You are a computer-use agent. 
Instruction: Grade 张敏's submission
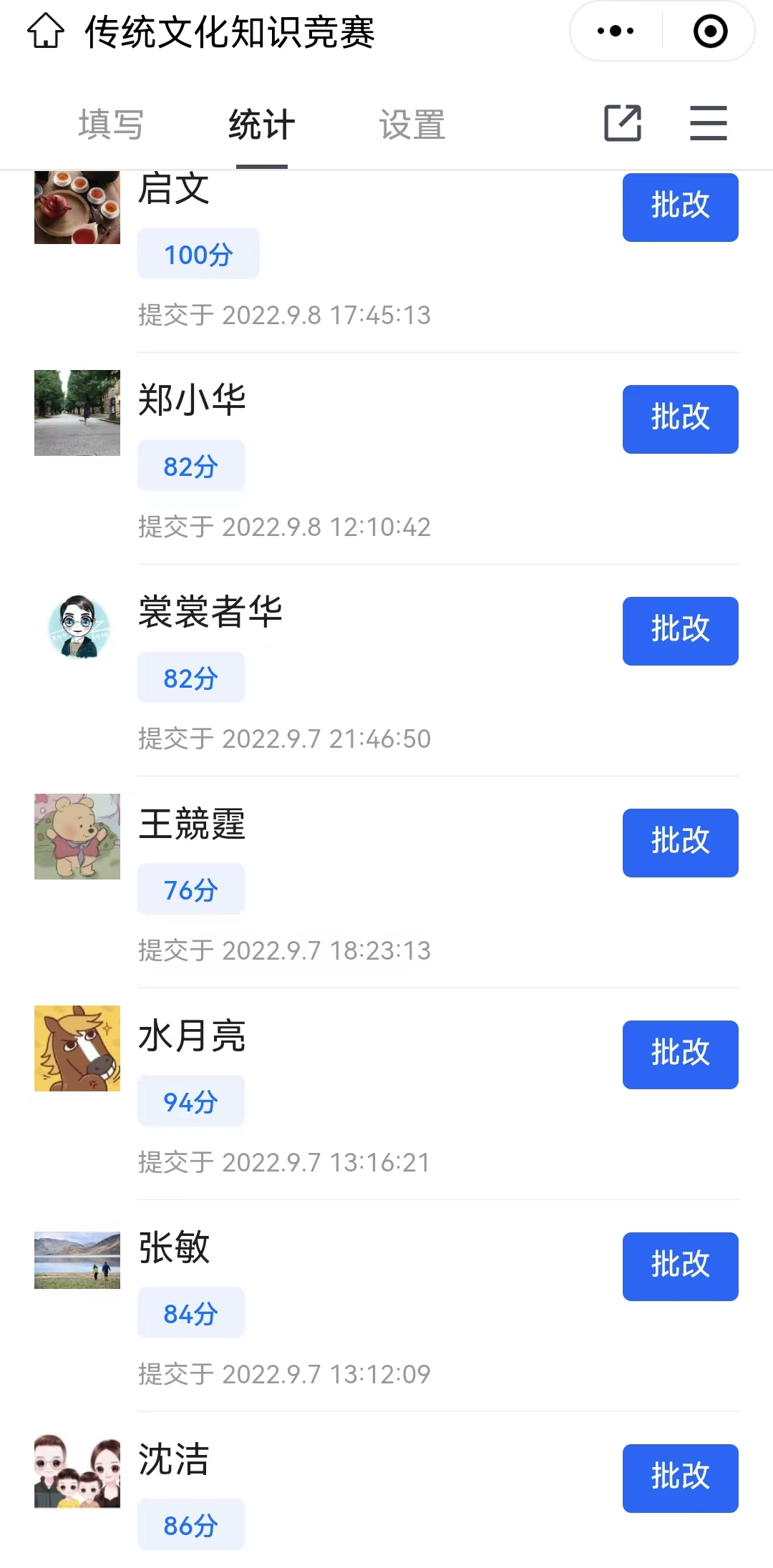pyautogui.click(x=680, y=1266)
